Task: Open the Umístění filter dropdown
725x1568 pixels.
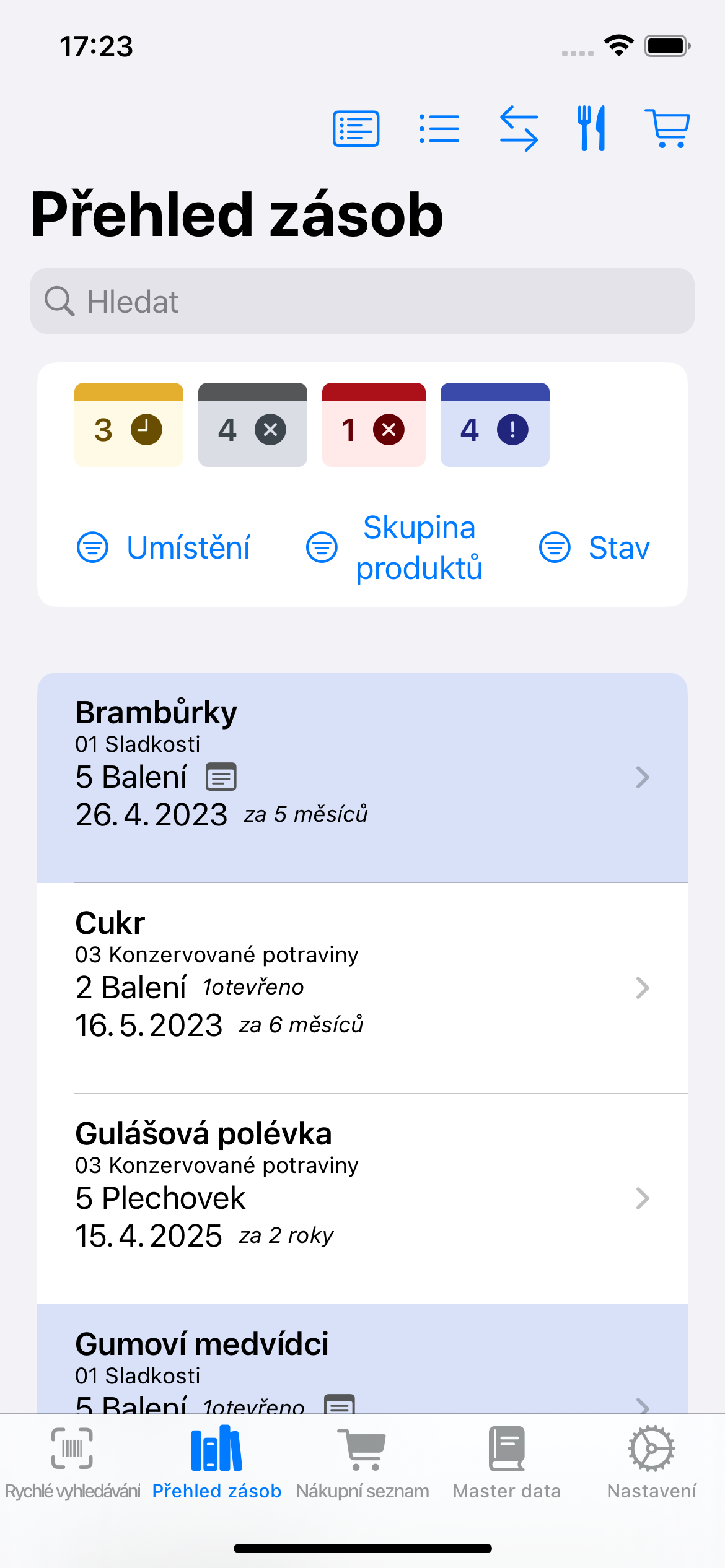Action: coord(165,547)
